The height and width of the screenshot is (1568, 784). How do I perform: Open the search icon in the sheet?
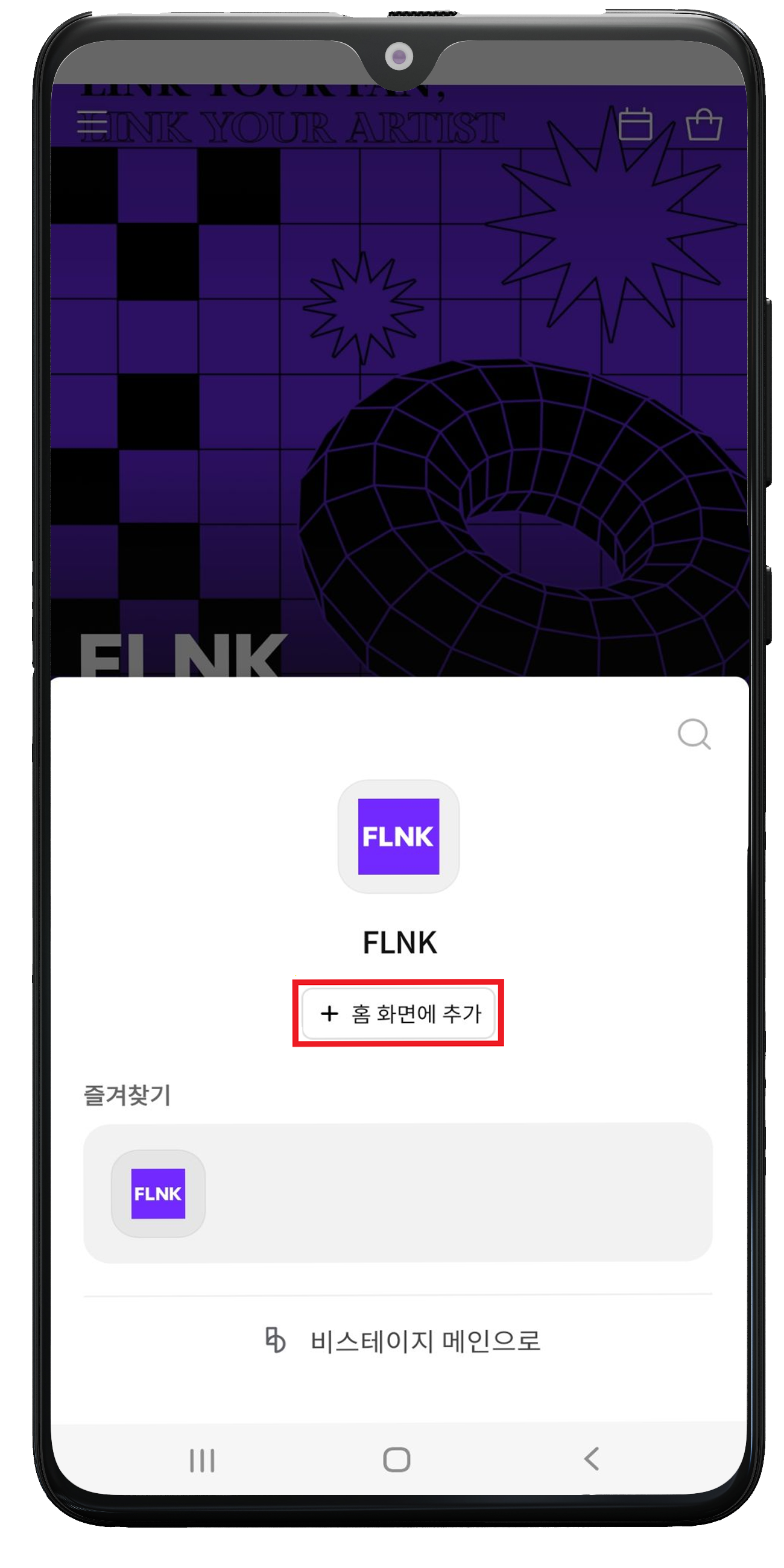[694, 733]
